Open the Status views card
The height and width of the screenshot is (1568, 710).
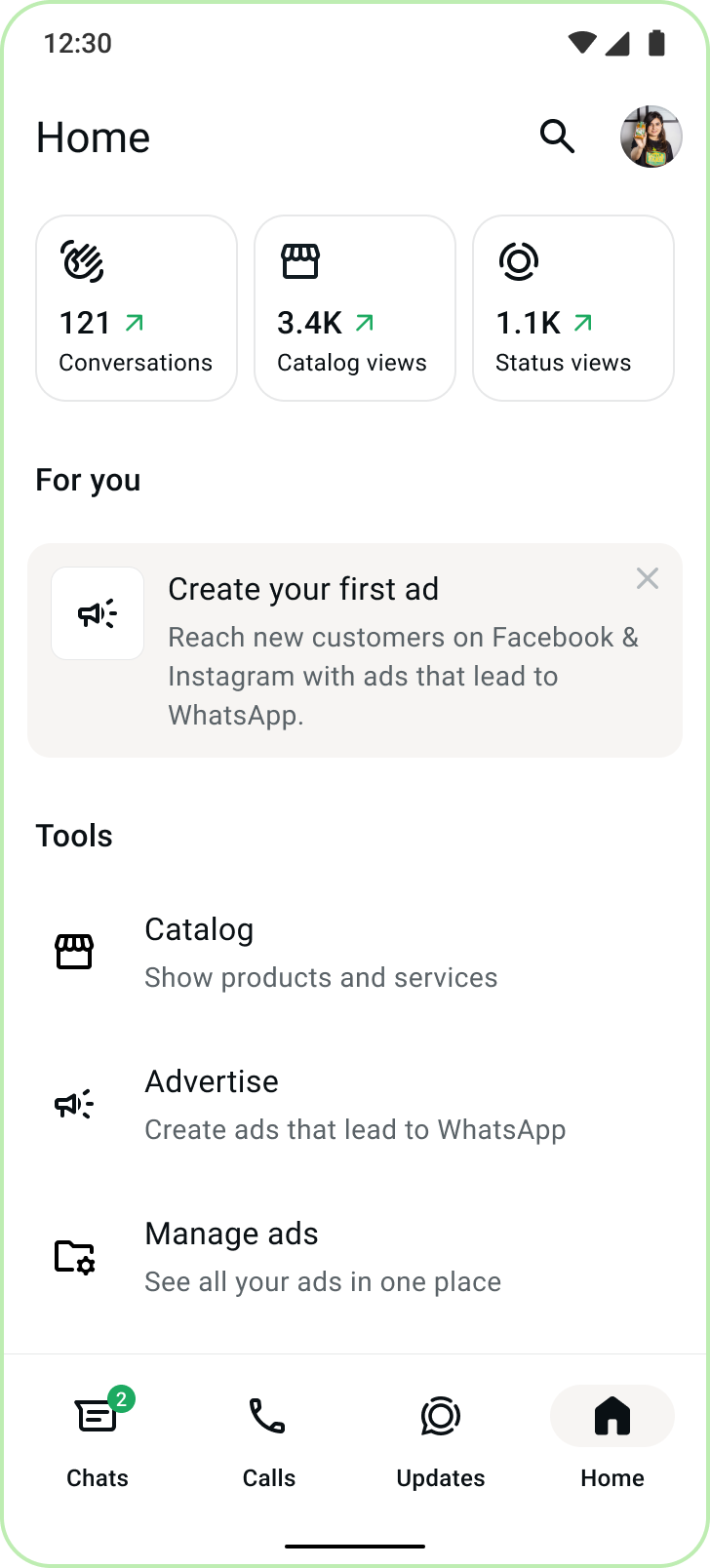tap(573, 308)
